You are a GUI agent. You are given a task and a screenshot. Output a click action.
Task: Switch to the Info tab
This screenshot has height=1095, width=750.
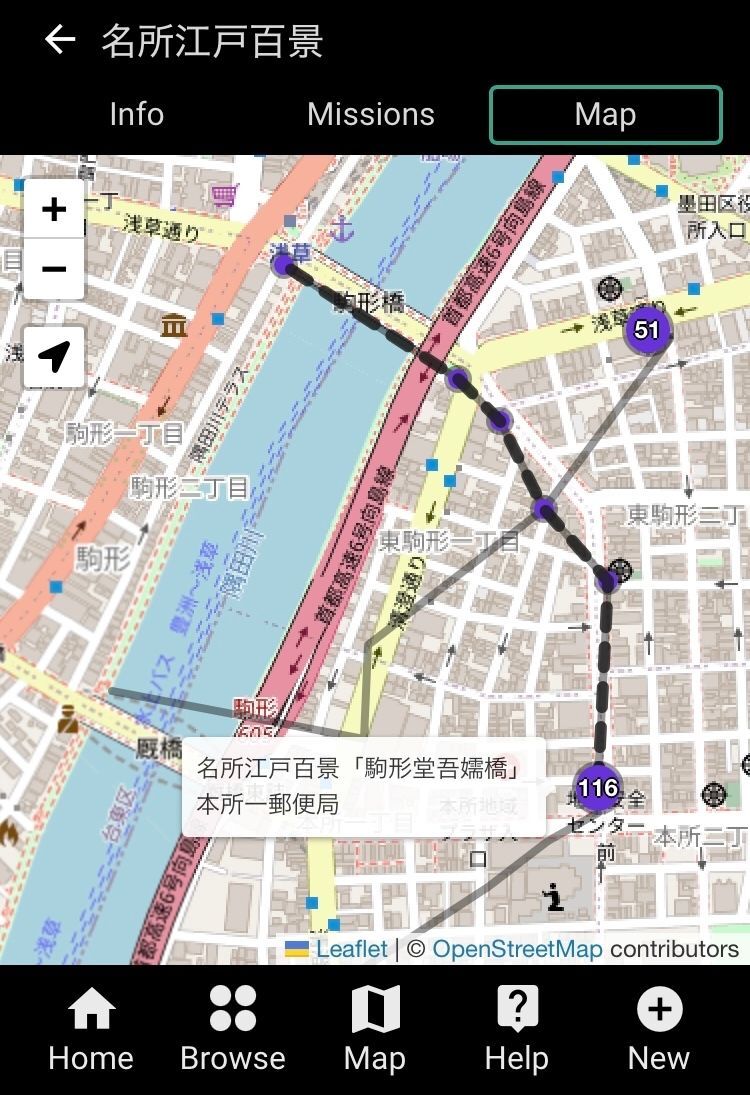point(137,115)
